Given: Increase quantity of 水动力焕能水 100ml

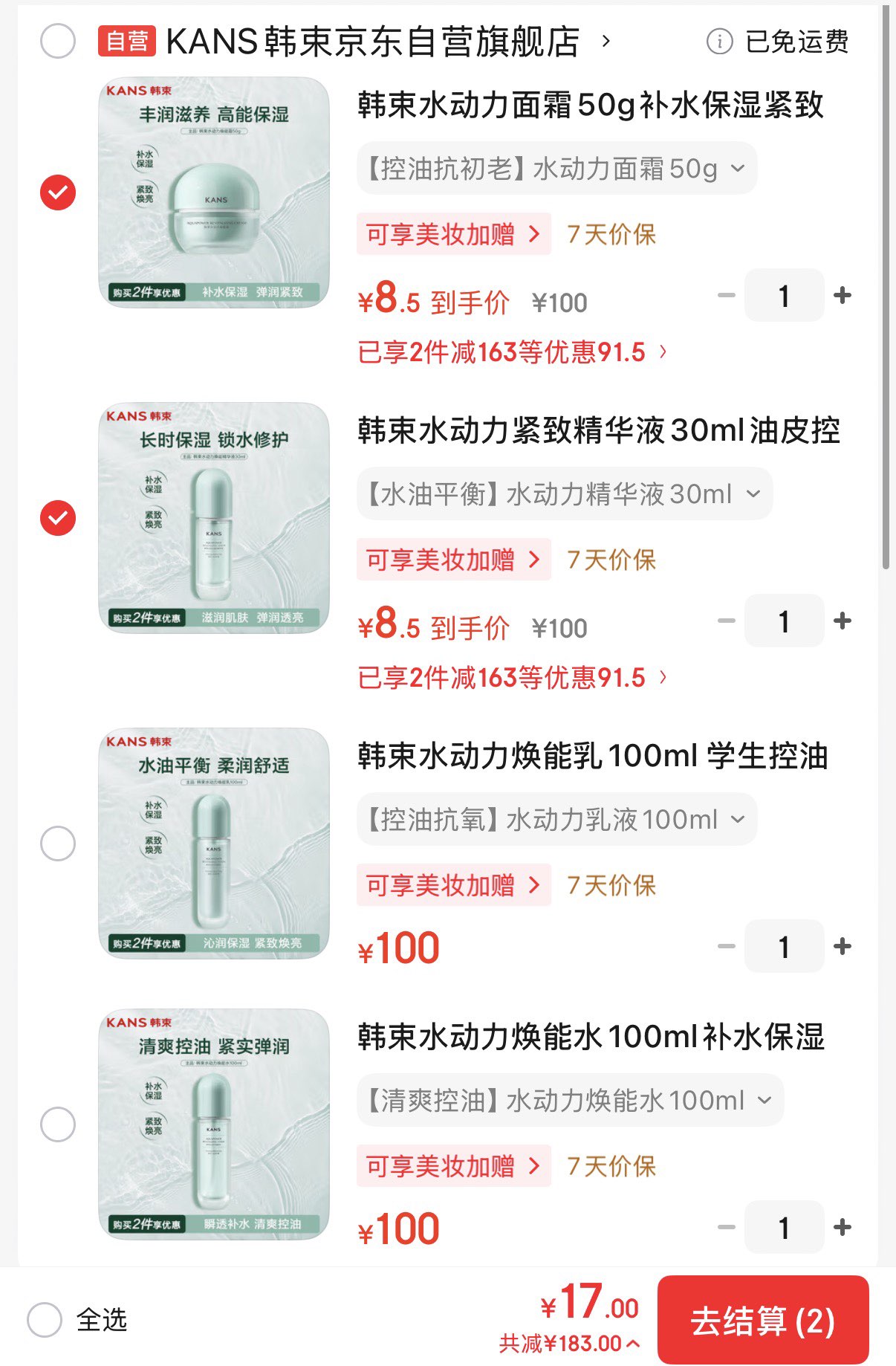Looking at the screenshot, I should (843, 1228).
